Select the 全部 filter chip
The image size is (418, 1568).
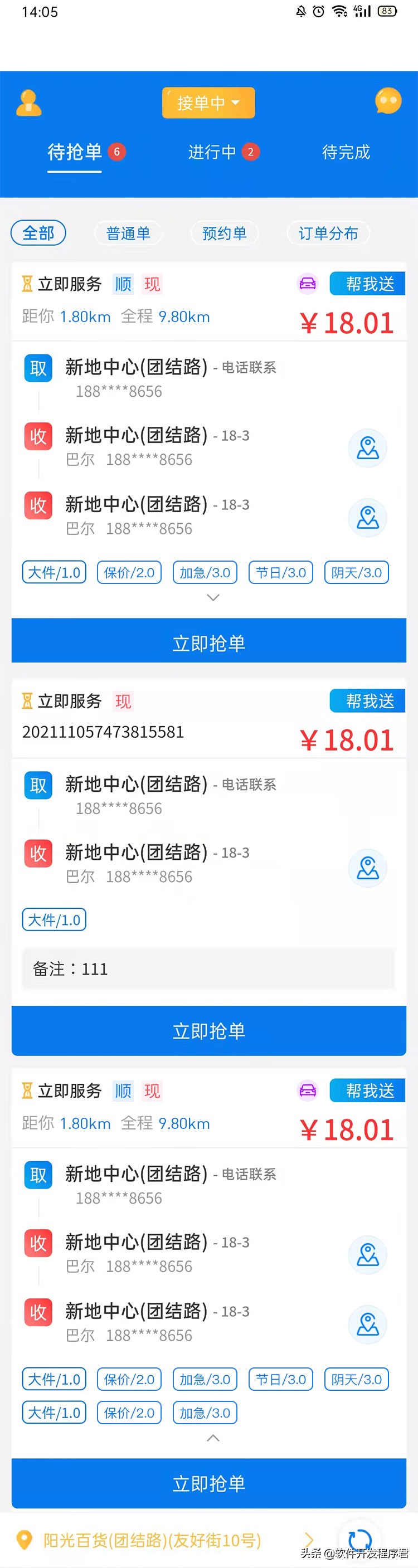point(38,233)
